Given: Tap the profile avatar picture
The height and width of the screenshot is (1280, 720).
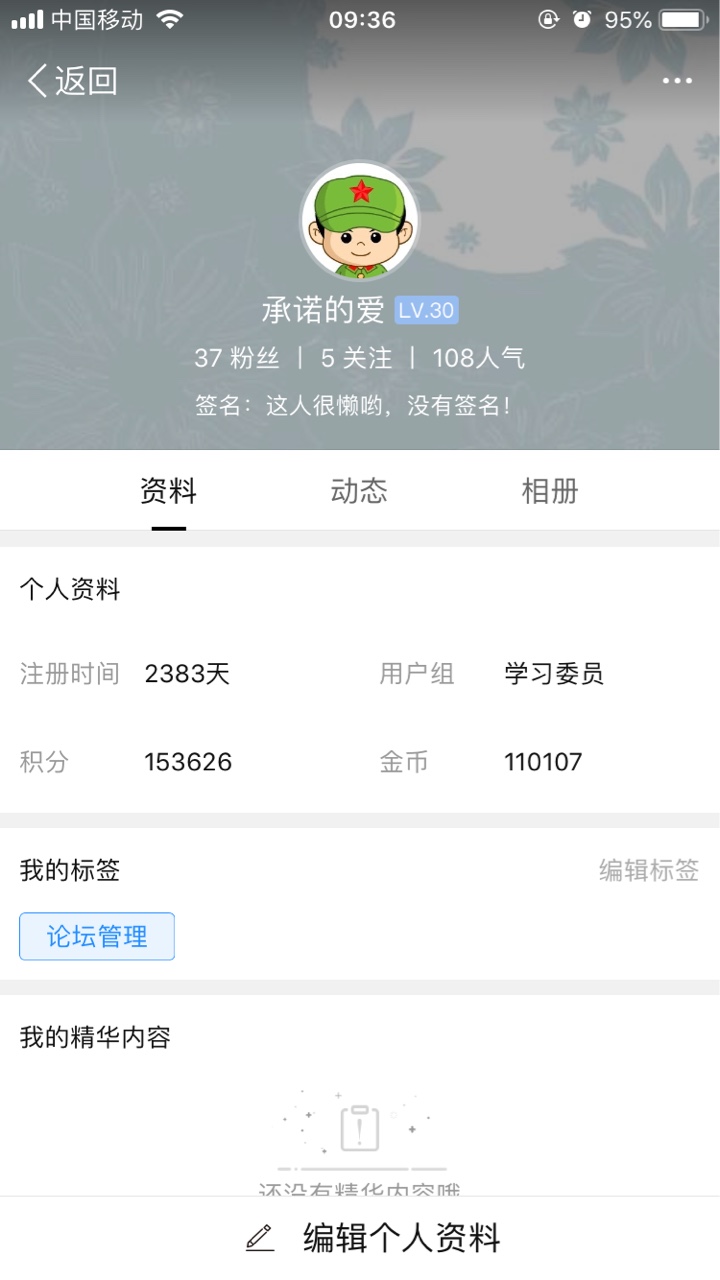Looking at the screenshot, I should click(x=359, y=221).
